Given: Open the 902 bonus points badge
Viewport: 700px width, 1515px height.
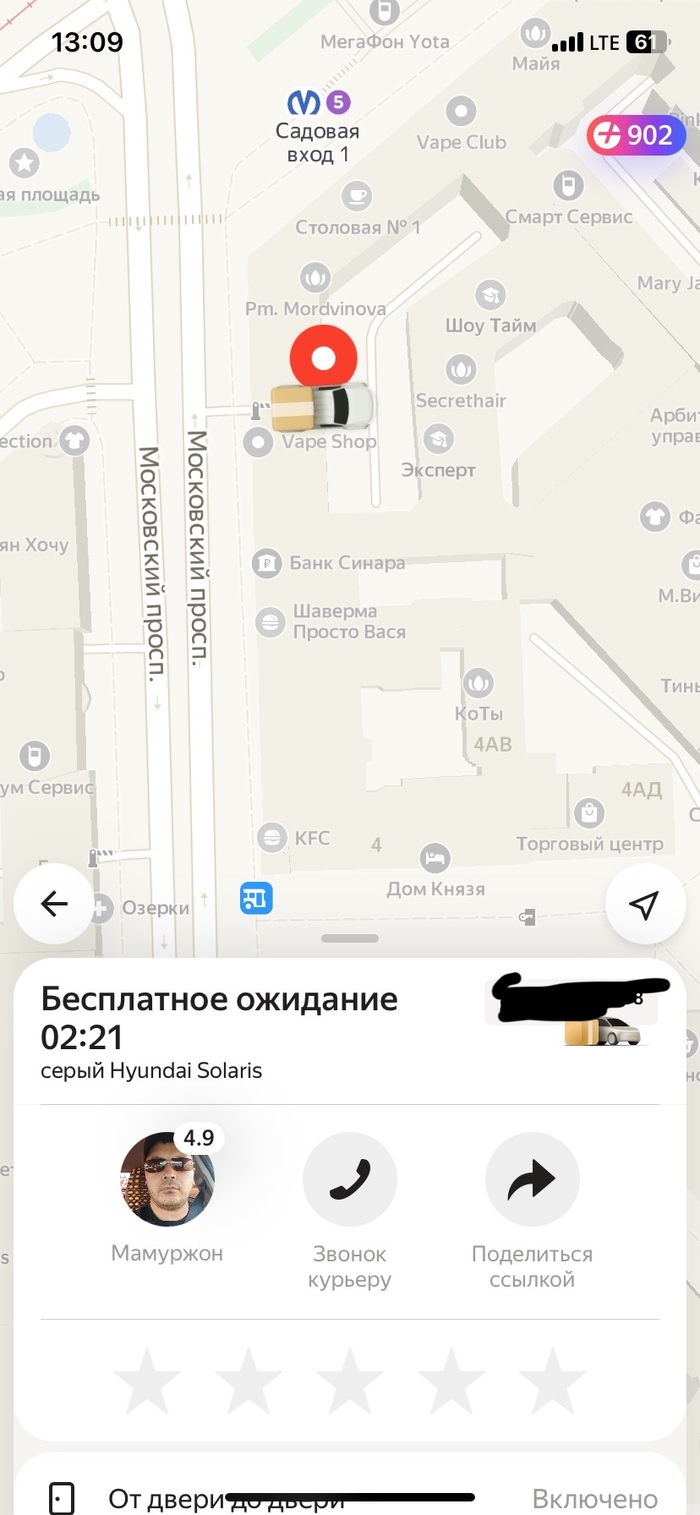Looking at the screenshot, I should (x=636, y=135).
